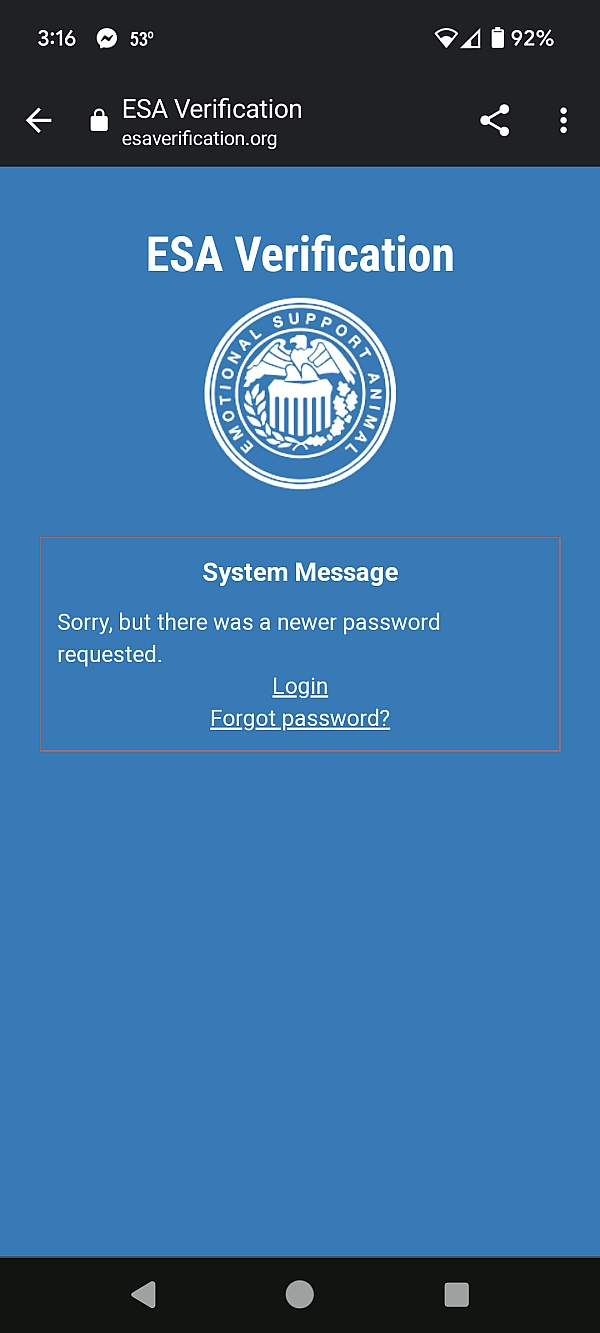Go back using the toolbar arrow

pyautogui.click(x=39, y=121)
